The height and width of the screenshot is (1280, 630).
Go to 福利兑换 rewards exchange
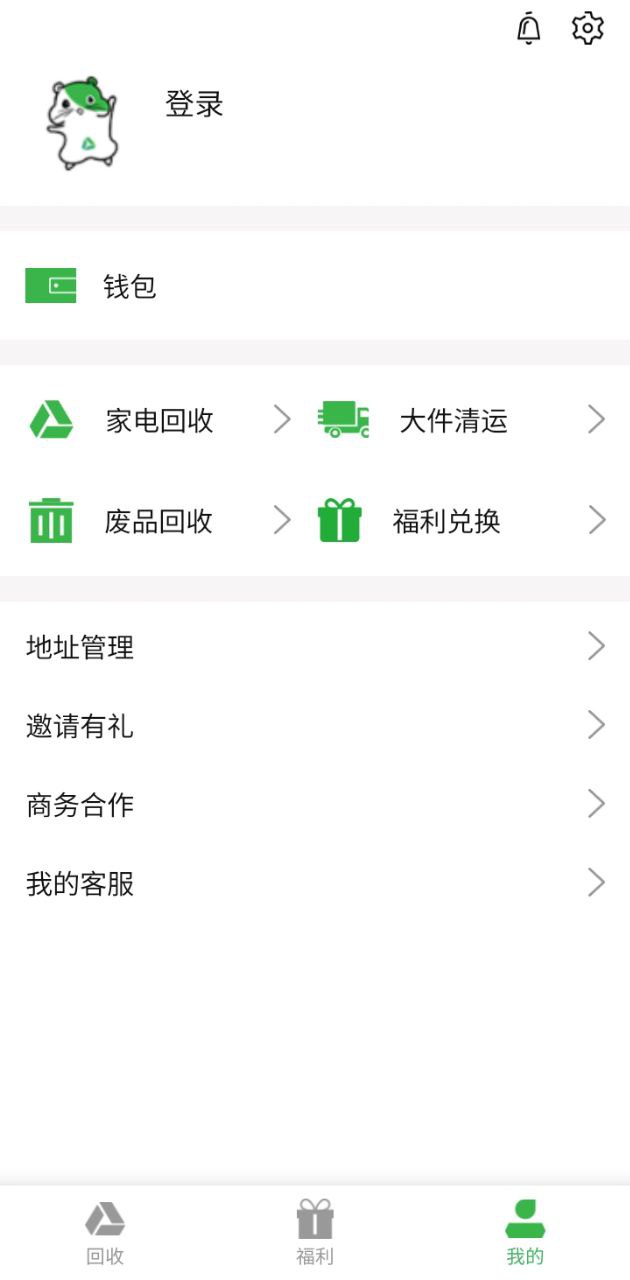pyautogui.click(x=447, y=521)
